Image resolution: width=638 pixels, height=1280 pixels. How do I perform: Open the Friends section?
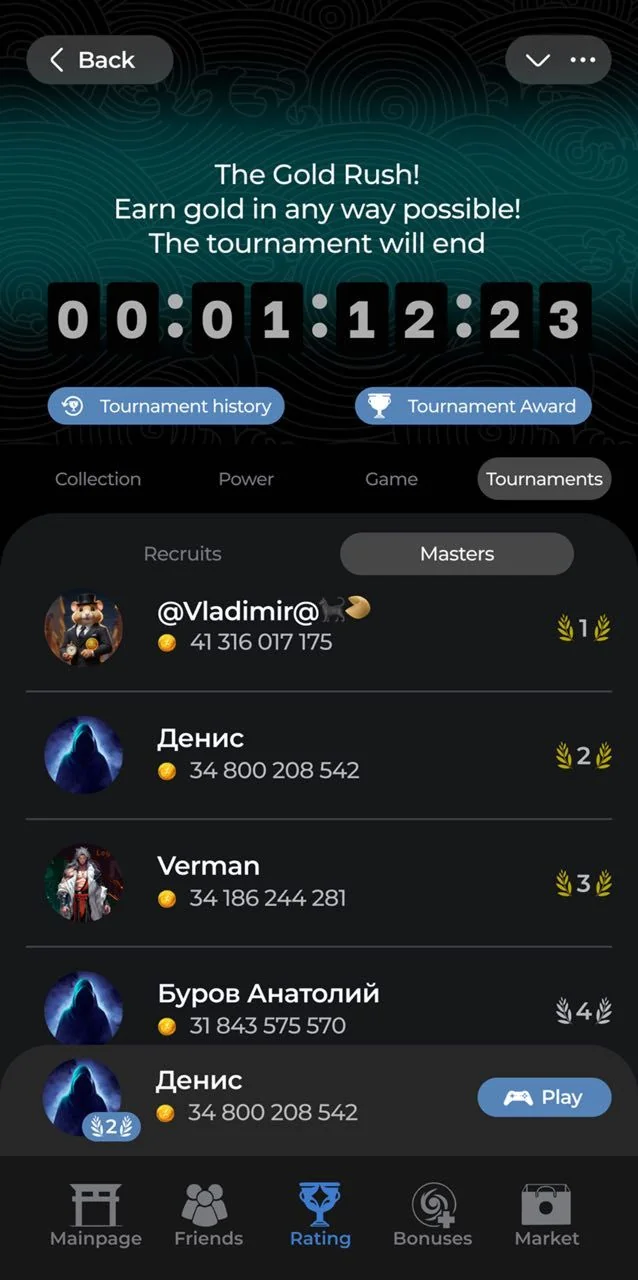[x=208, y=1214]
